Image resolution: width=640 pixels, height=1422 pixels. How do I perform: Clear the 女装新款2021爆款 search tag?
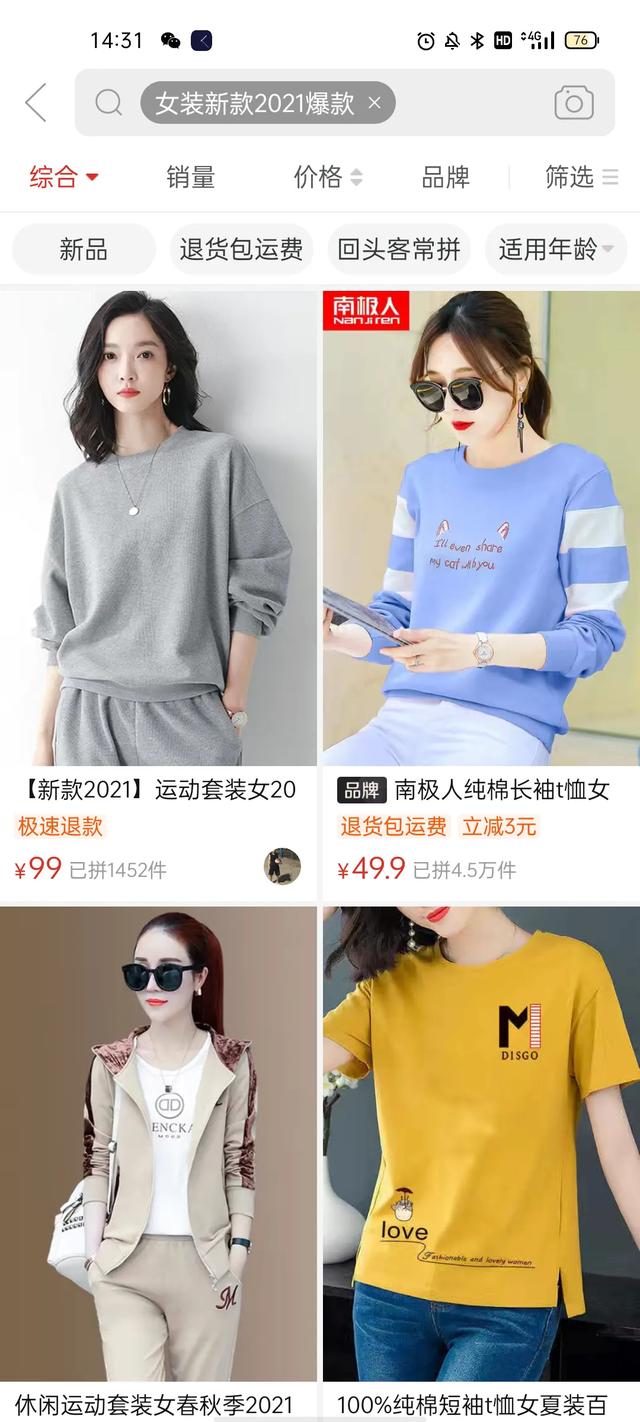click(375, 103)
